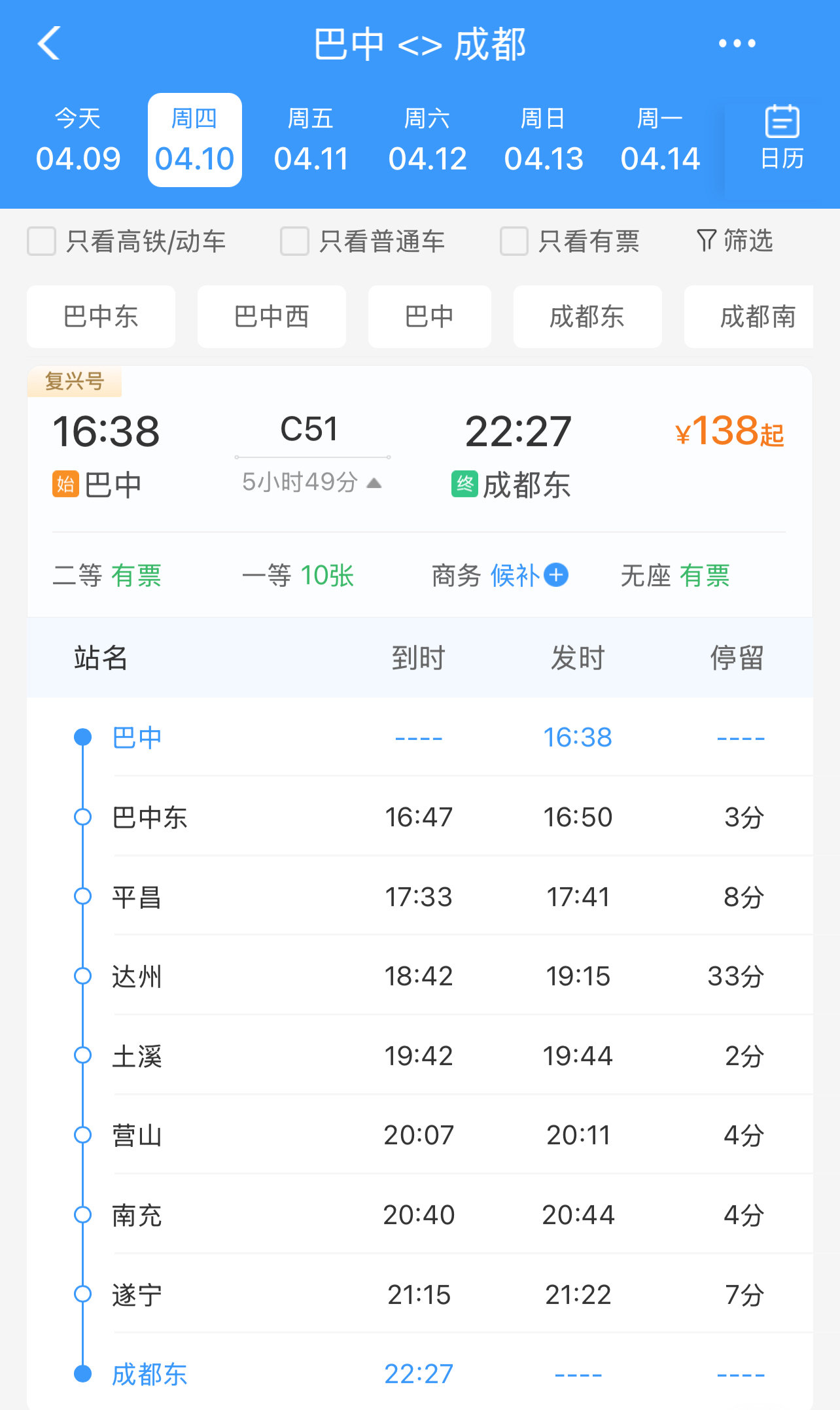Filter by 巴中东 station
Screen dimensions: 840x1410
tap(101, 317)
